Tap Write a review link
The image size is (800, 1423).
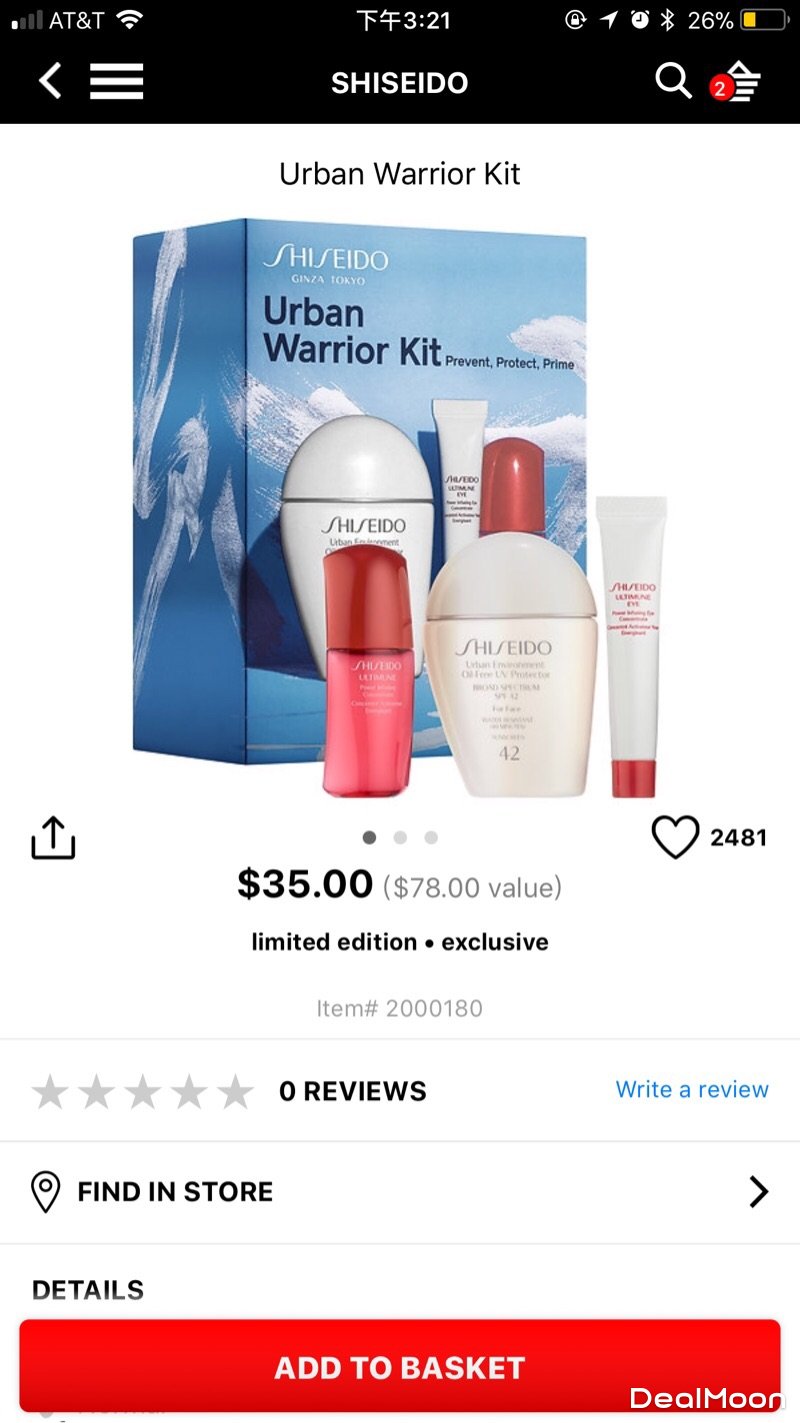tap(692, 1089)
